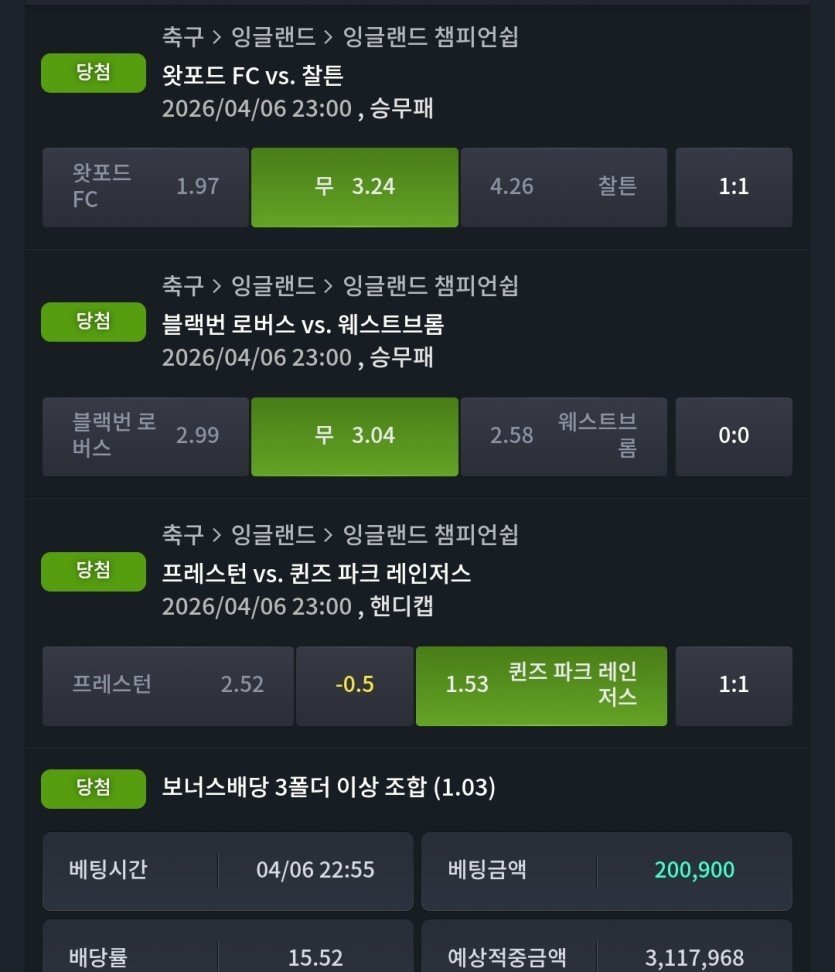Select 블랙번 로버스 win odds 2.99
The height and width of the screenshot is (972, 835).
(x=146, y=436)
